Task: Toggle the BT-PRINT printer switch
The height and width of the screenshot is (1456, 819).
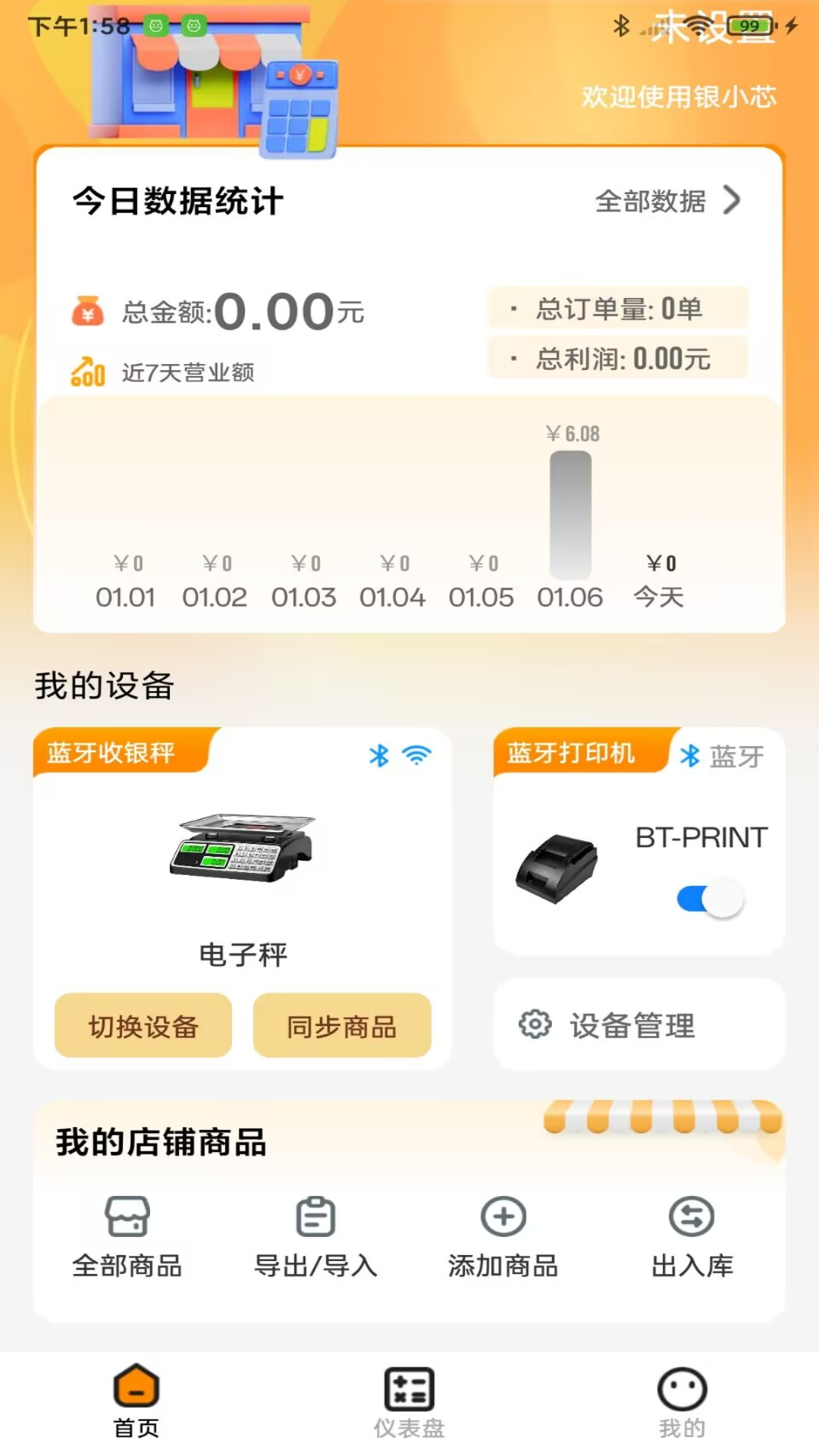Action: coord(711,899)
